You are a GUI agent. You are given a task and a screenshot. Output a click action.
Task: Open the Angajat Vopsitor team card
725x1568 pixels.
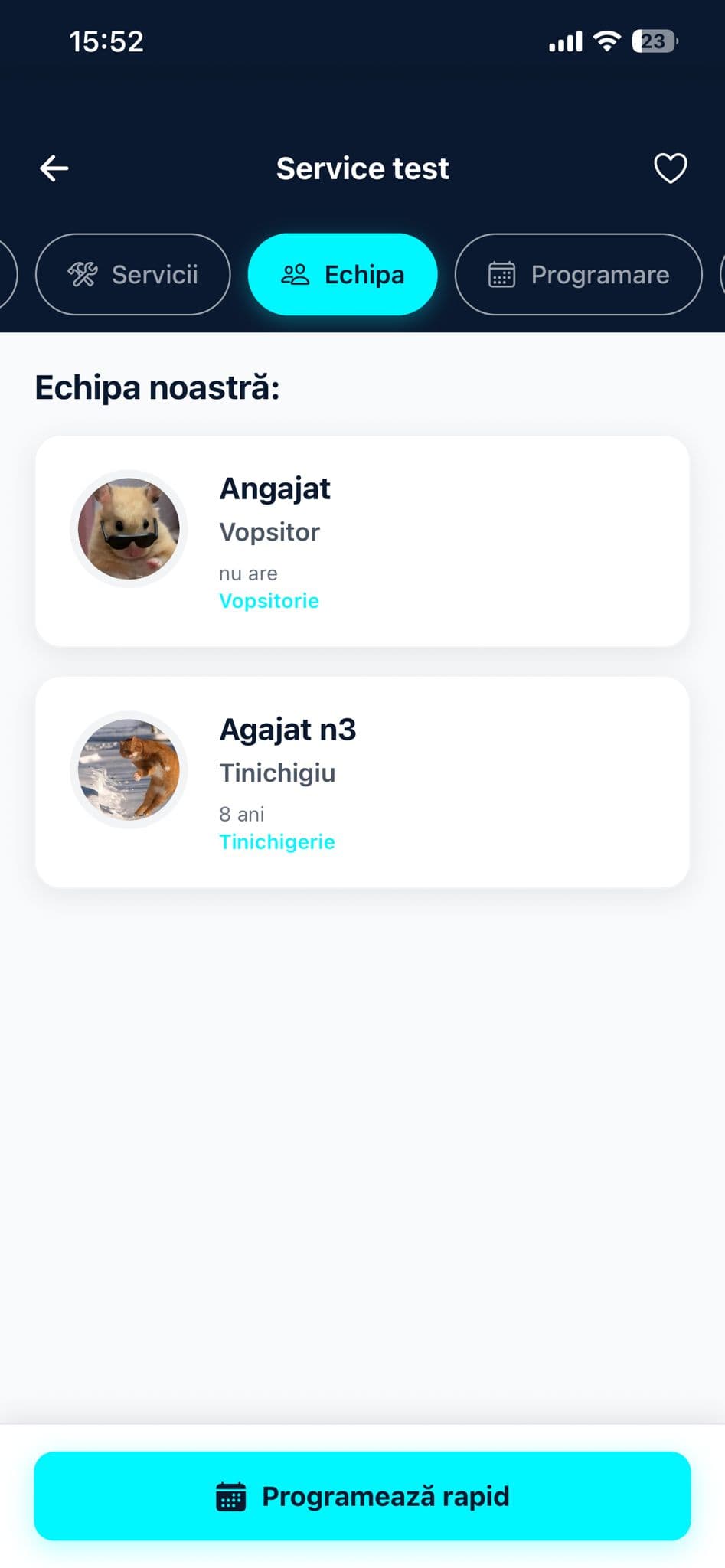(x=362, y=541)
